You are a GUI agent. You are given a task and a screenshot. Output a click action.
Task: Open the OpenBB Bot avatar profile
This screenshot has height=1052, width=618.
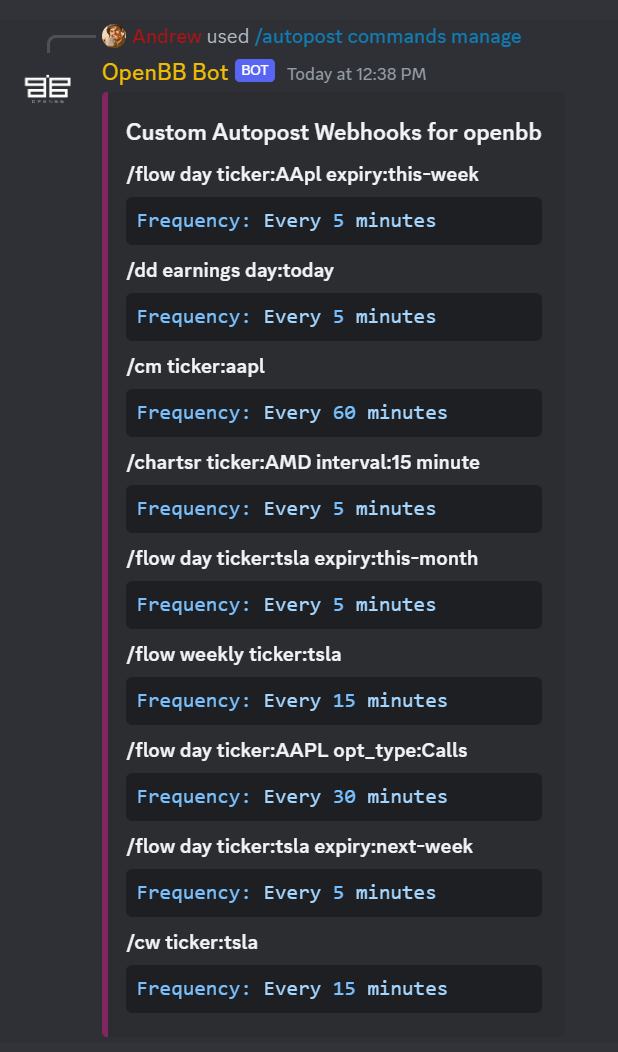pyautogui.click(x=48, y=88)
